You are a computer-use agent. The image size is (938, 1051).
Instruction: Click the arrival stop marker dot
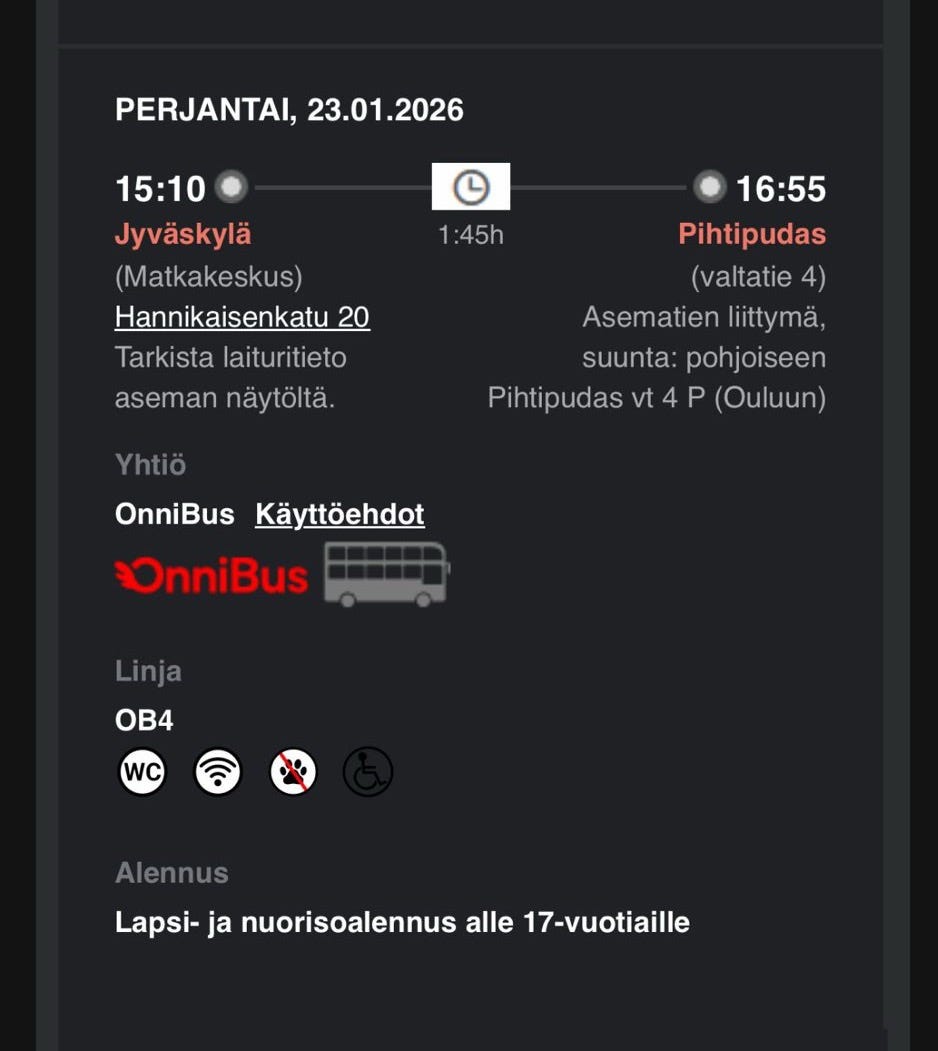(711, 186)
